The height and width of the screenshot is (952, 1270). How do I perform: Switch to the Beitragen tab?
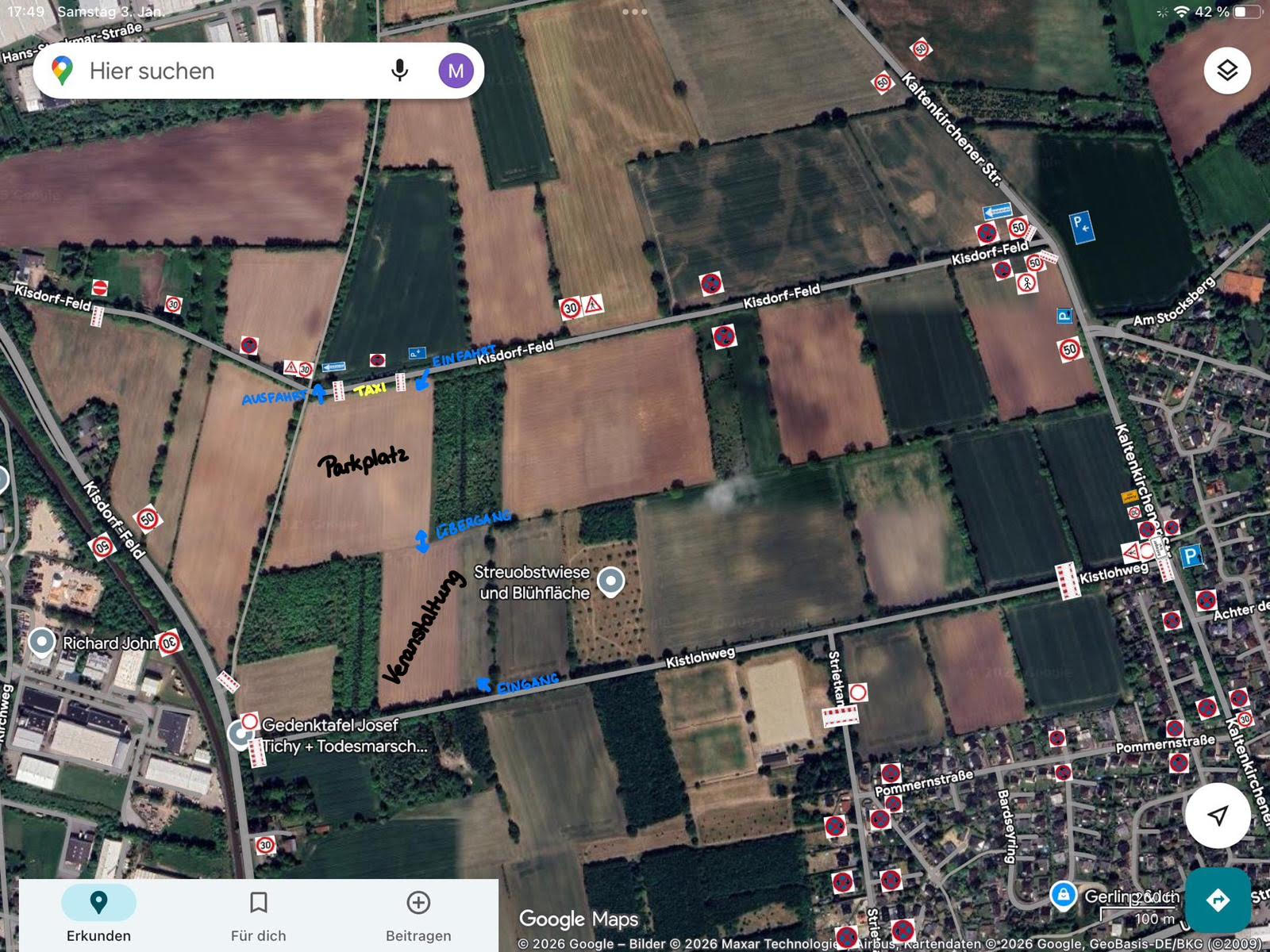[418, 915]
